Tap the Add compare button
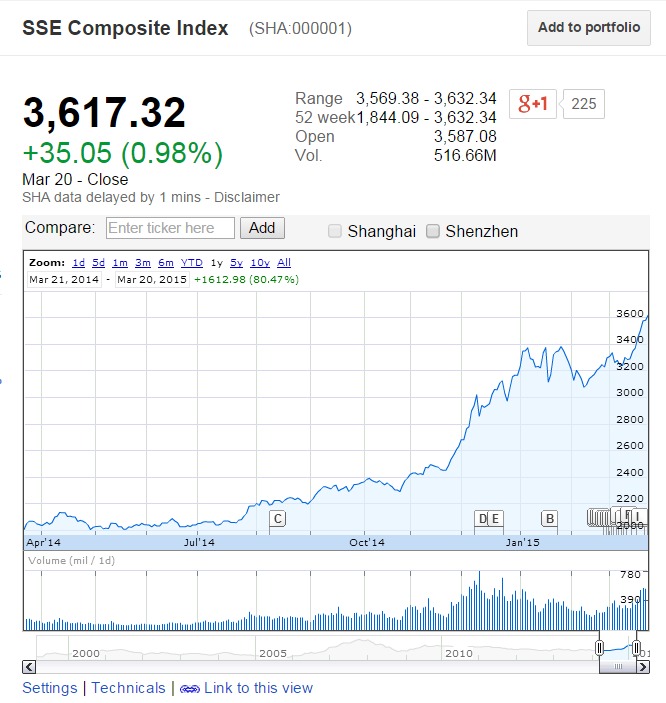Image resolution: width=666 pixels, height=703 pixels. pyautogui.click(x=262, y=228)
